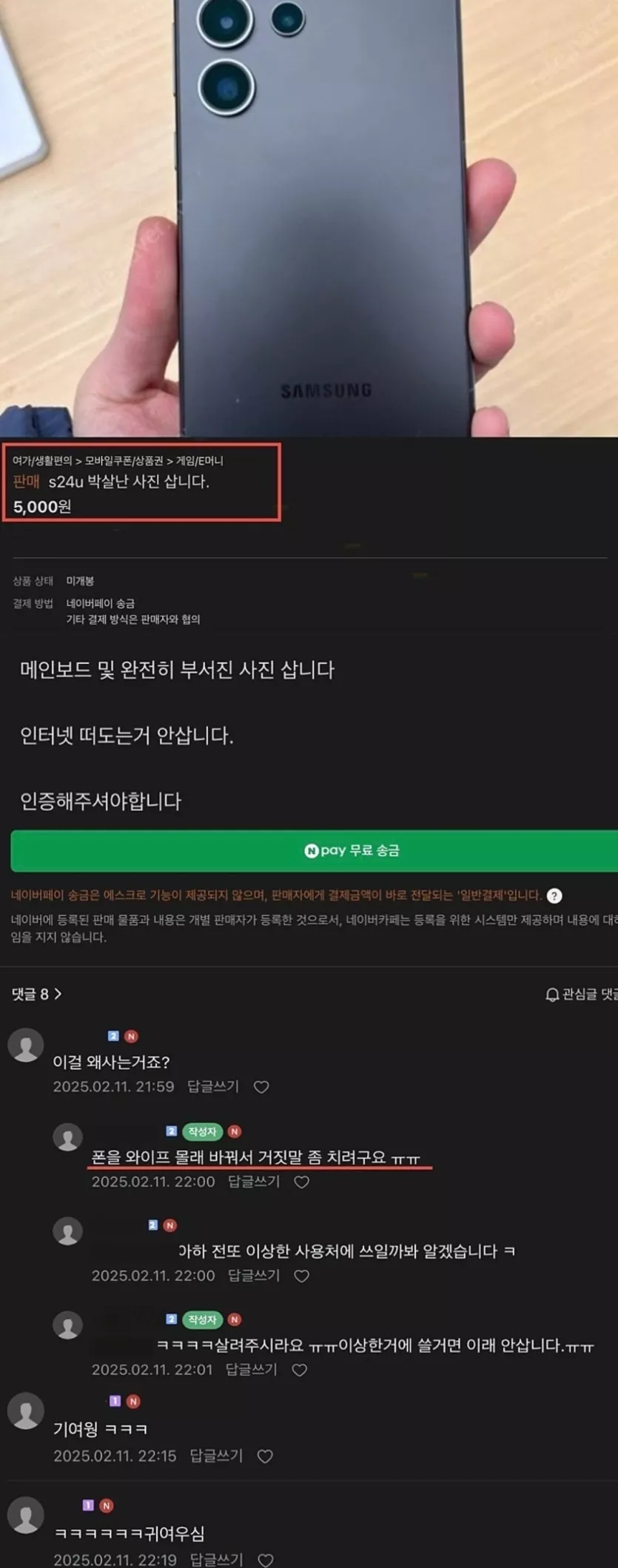Image resolution: width=618 pixels, height=1568 pixels.
Task: Reply to the comment 이걸 왜사는거죠?
Action: point(213,1086)
